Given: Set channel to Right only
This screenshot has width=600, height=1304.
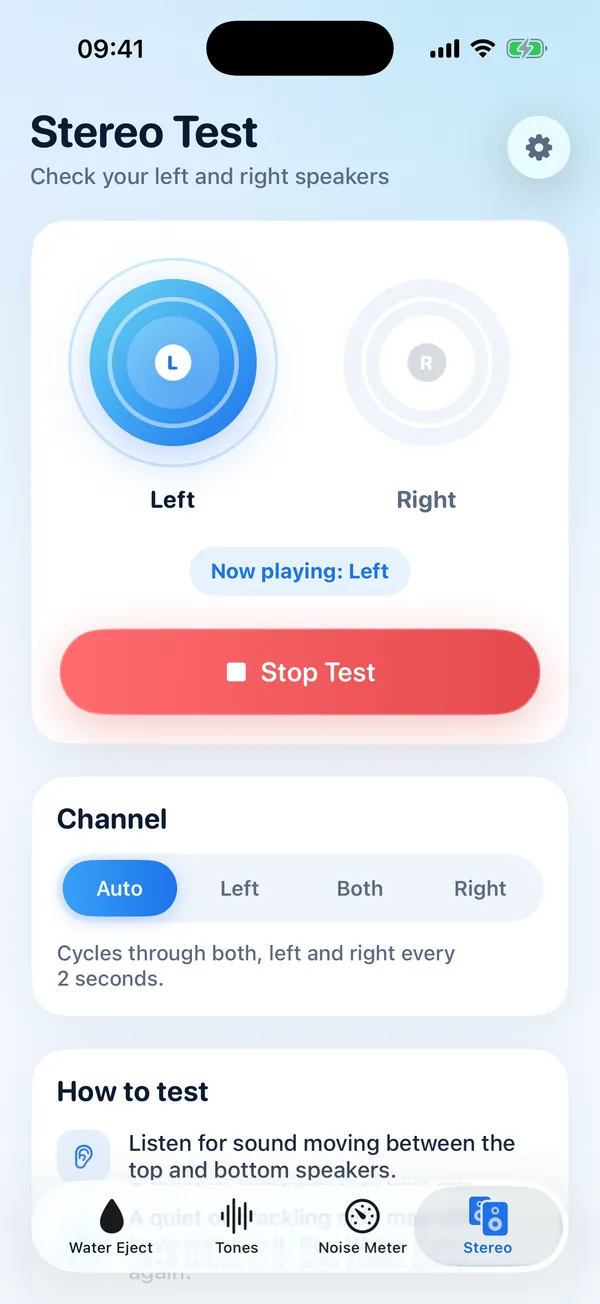Looking at the screenshot, I should pyautogui.click(x=480, y=888).
